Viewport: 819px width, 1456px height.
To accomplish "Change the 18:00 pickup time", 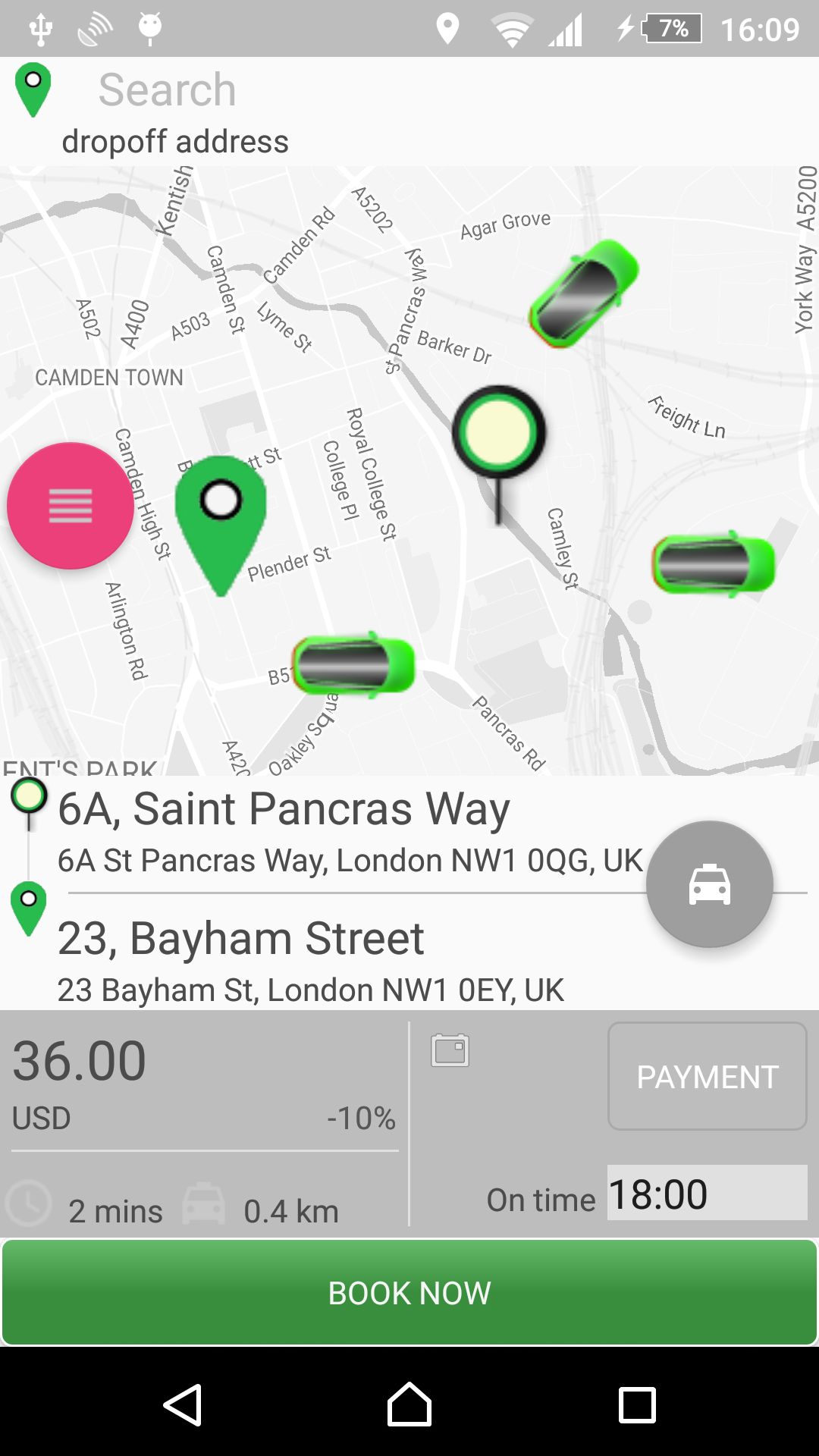I will [x=707, y=1193].
